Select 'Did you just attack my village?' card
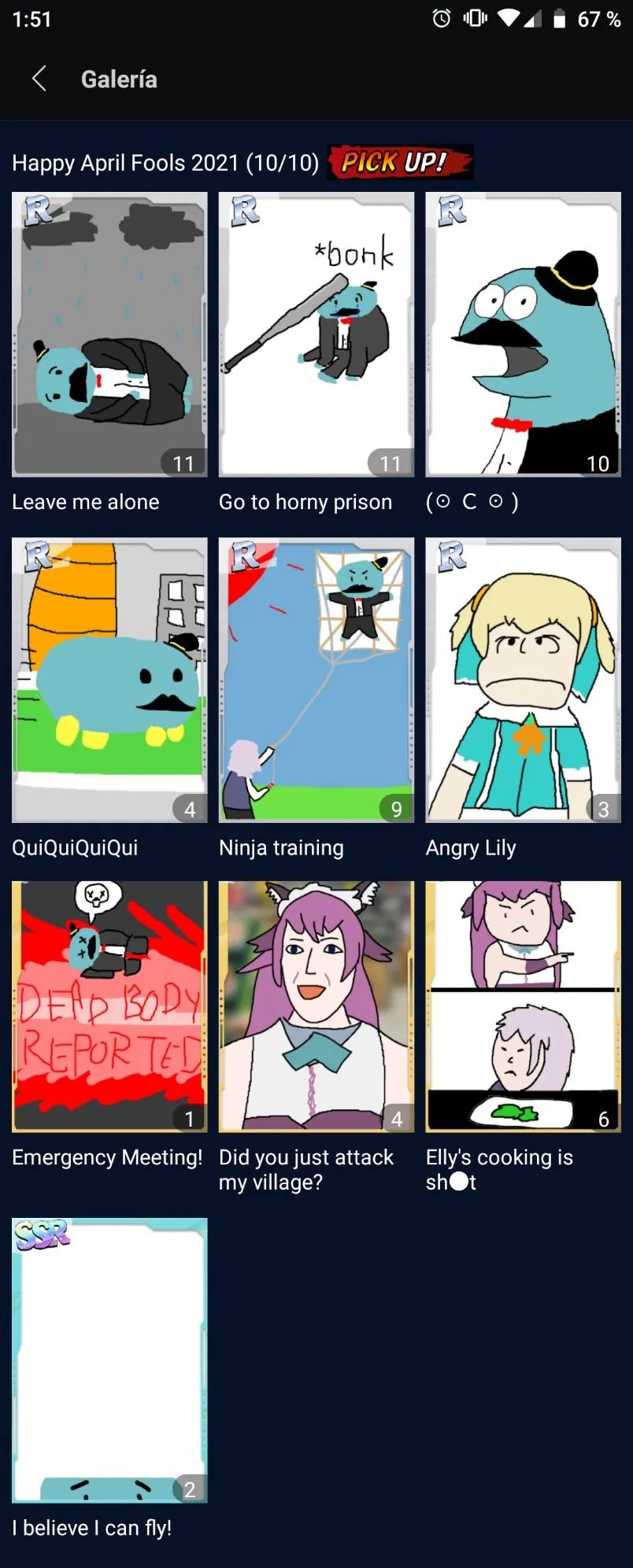The height and width of the screenshot is (1568, 633). 316,1006
